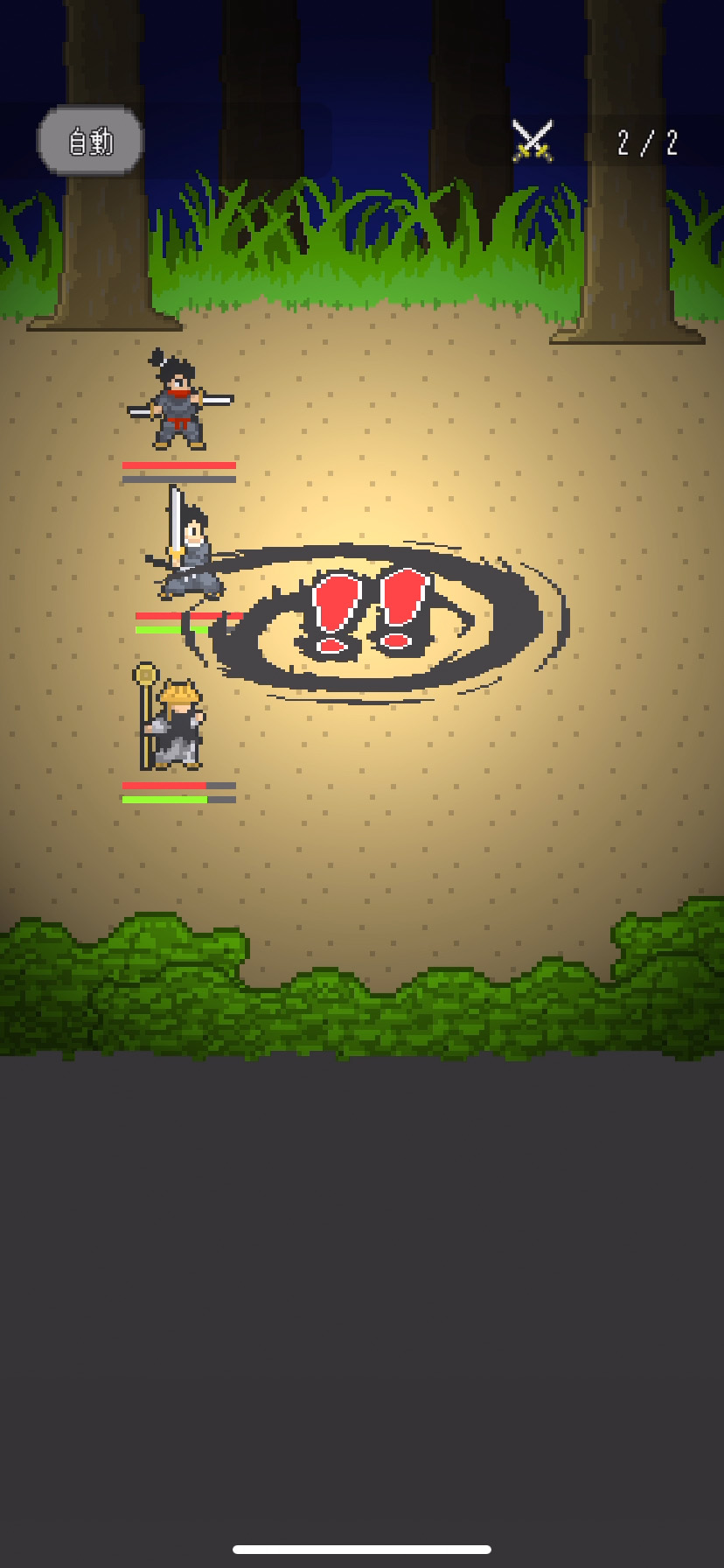Toggle the 自動 auto-battle button
This screenshot has width=724, height=1568.
pyautogui.click(x=90, y=141)
